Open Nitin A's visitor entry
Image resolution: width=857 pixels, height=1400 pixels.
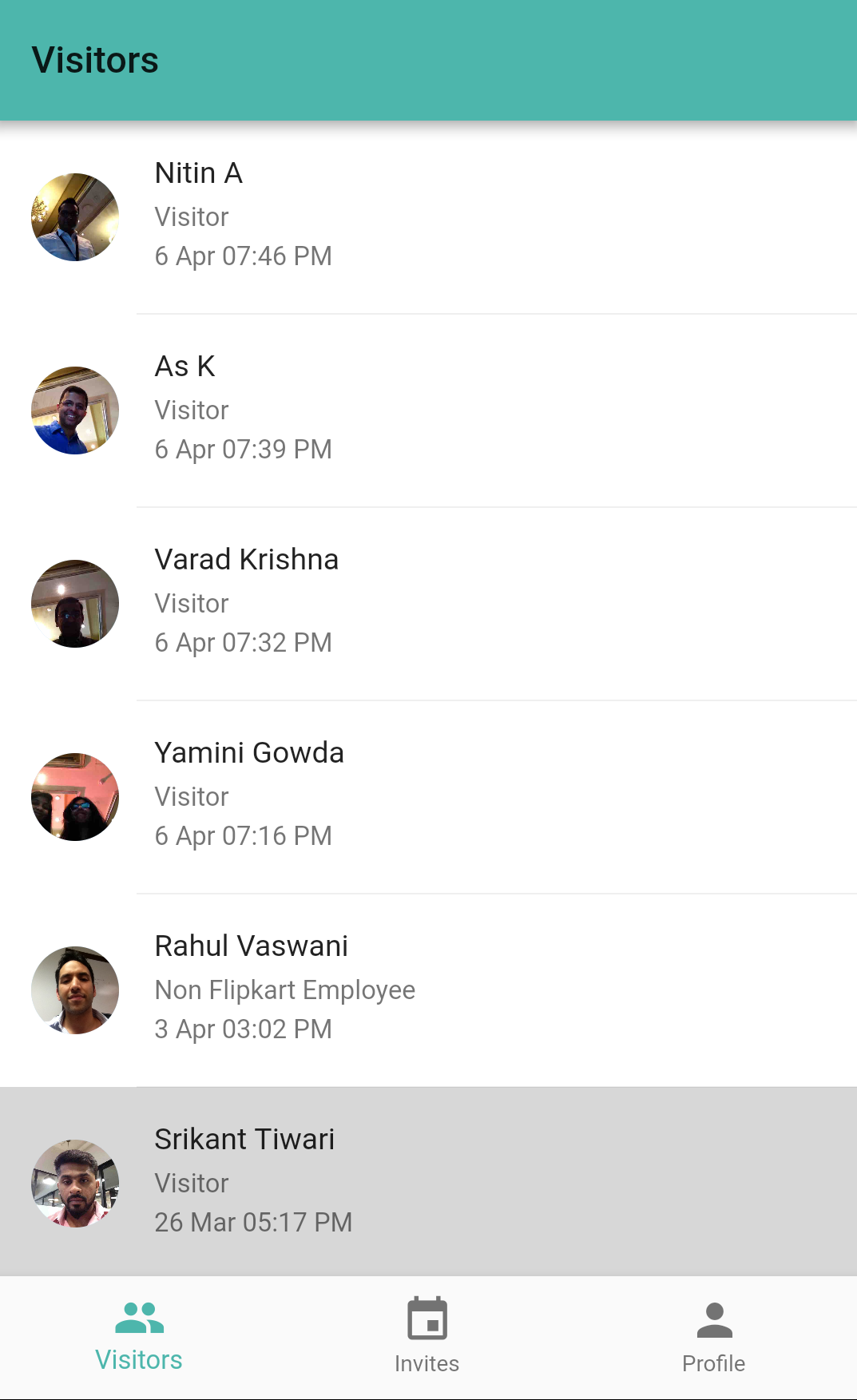pos(428,216)
